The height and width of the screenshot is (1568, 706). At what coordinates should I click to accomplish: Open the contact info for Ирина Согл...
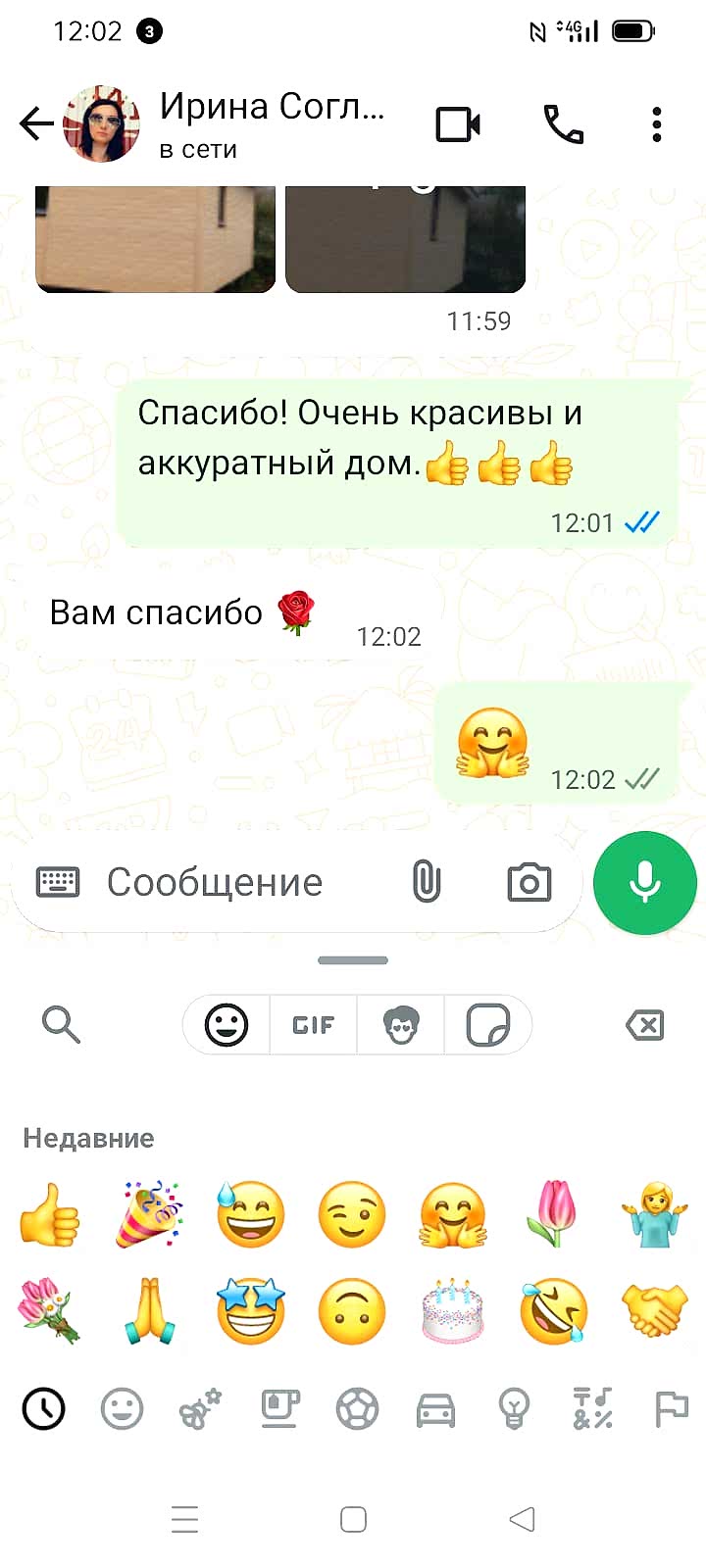coord(272,123)
